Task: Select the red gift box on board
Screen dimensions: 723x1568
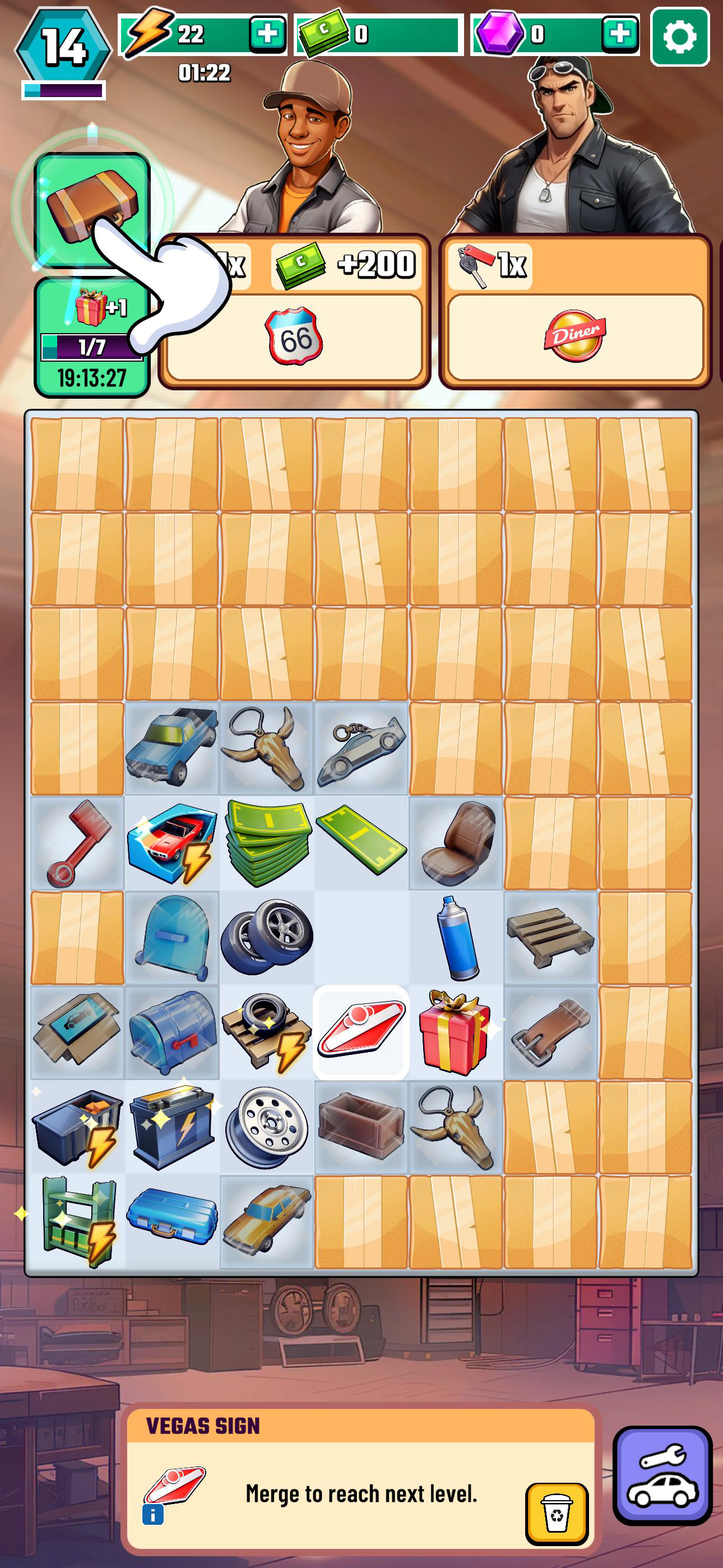Action: (456, 1031)
